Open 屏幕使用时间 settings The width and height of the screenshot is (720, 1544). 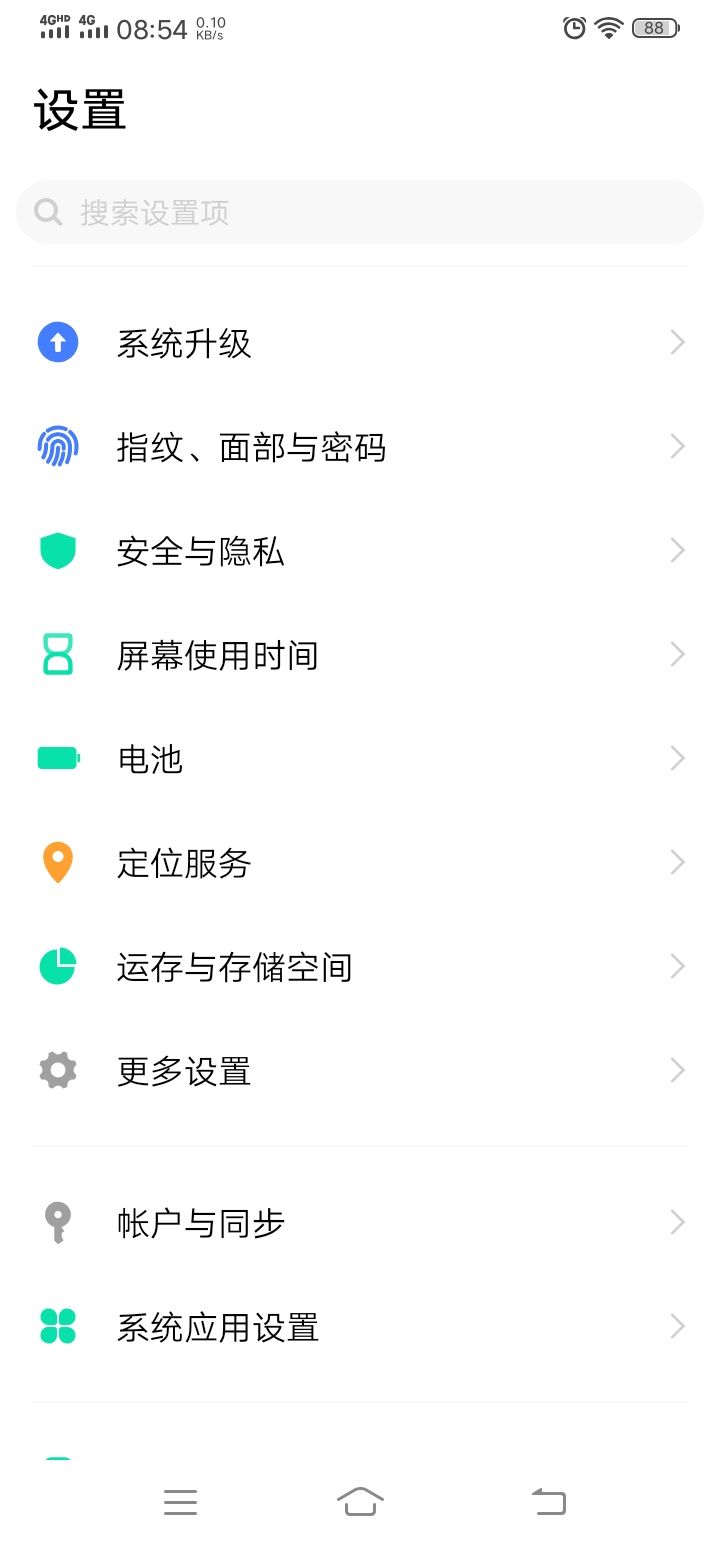360,654
